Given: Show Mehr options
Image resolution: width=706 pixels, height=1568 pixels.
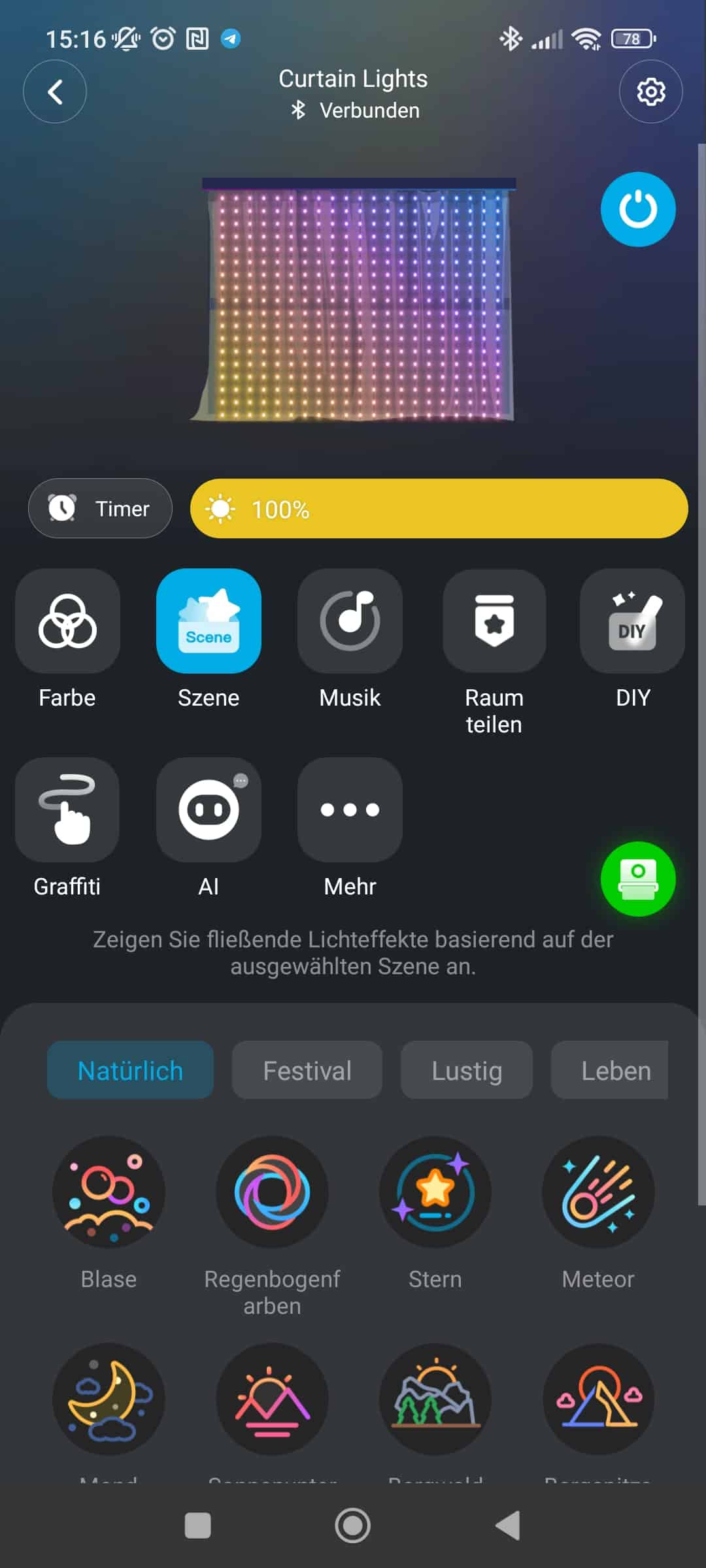Looking at the screenshot, I should coord(350,810).
